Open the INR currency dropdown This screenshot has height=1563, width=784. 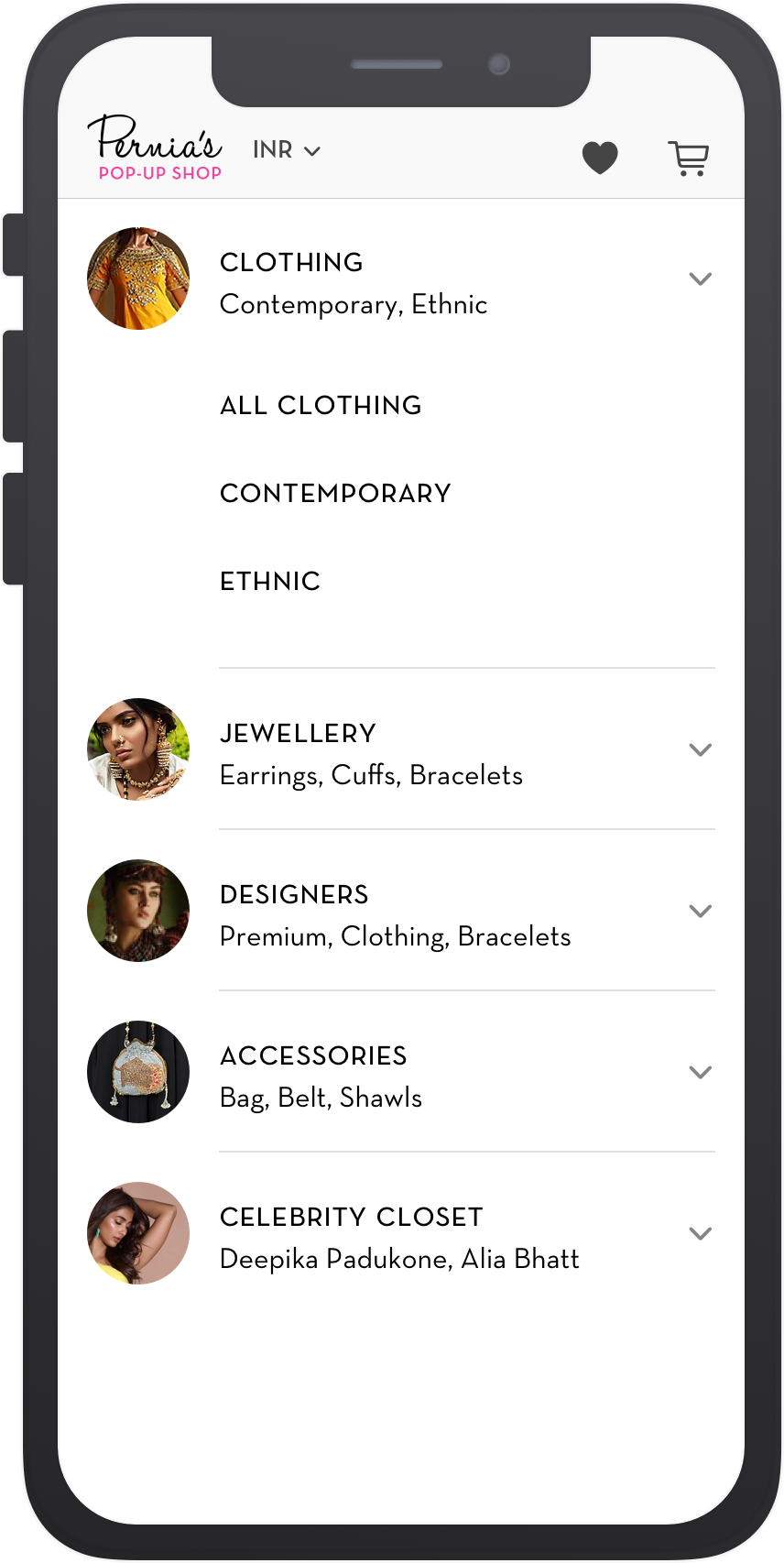point(287,150)
